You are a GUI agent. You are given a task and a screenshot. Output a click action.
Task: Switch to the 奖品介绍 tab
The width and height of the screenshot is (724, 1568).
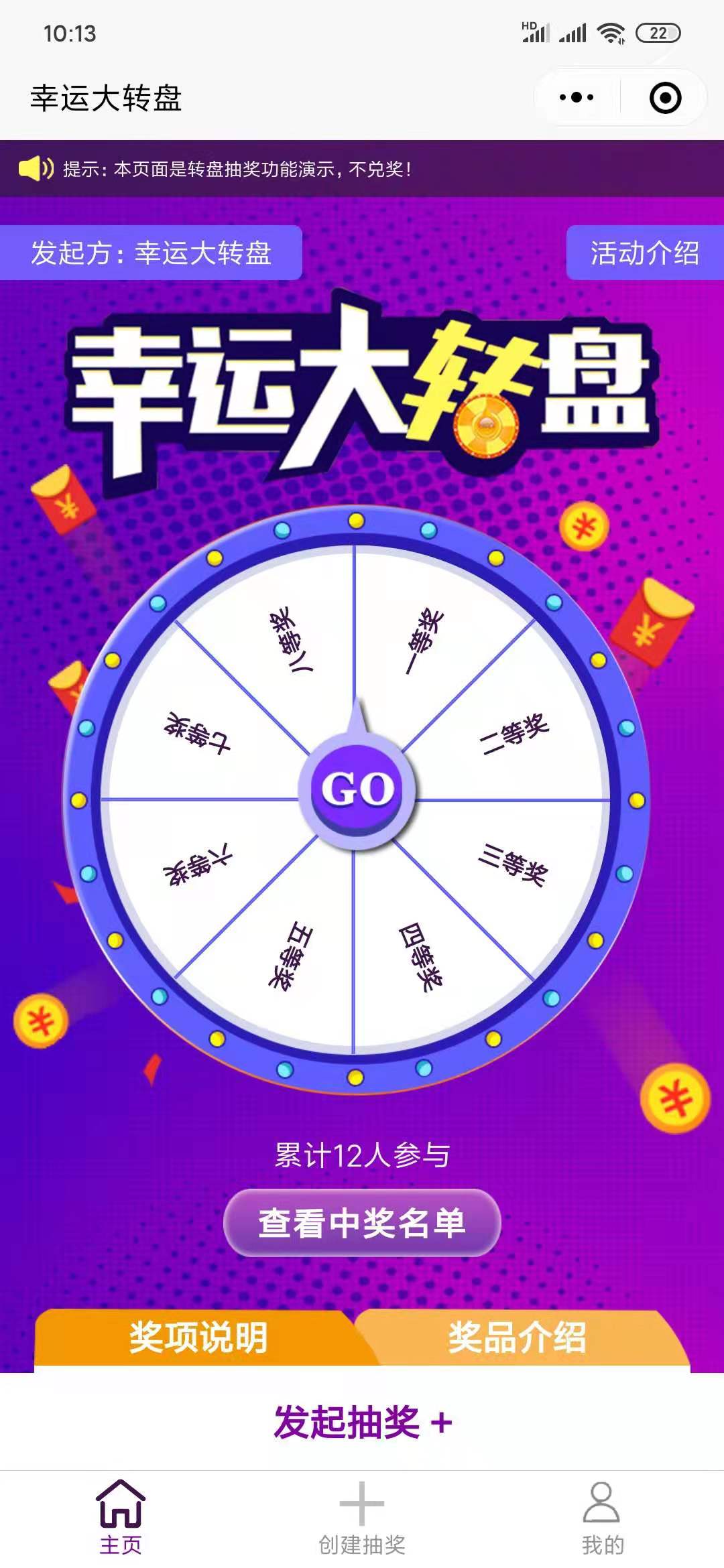518,1337
